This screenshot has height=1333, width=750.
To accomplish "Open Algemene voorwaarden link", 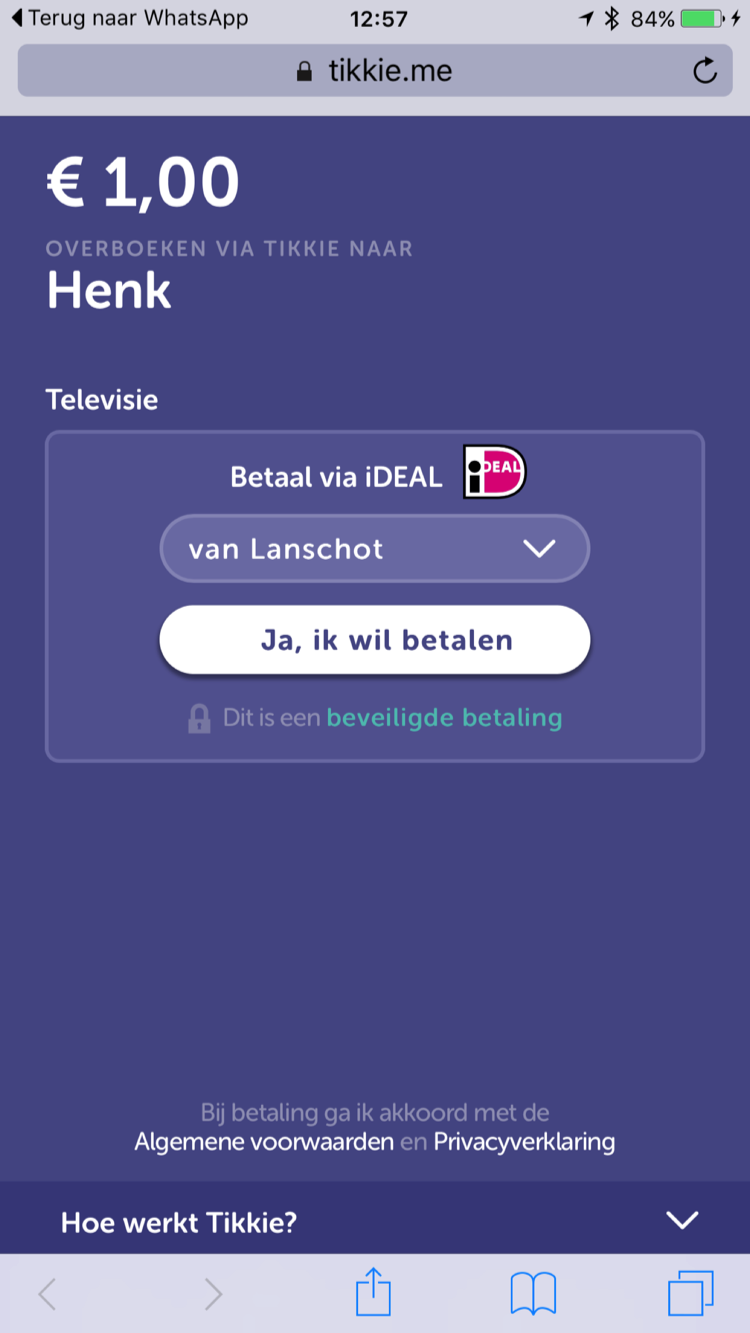I will point(264,1142).
